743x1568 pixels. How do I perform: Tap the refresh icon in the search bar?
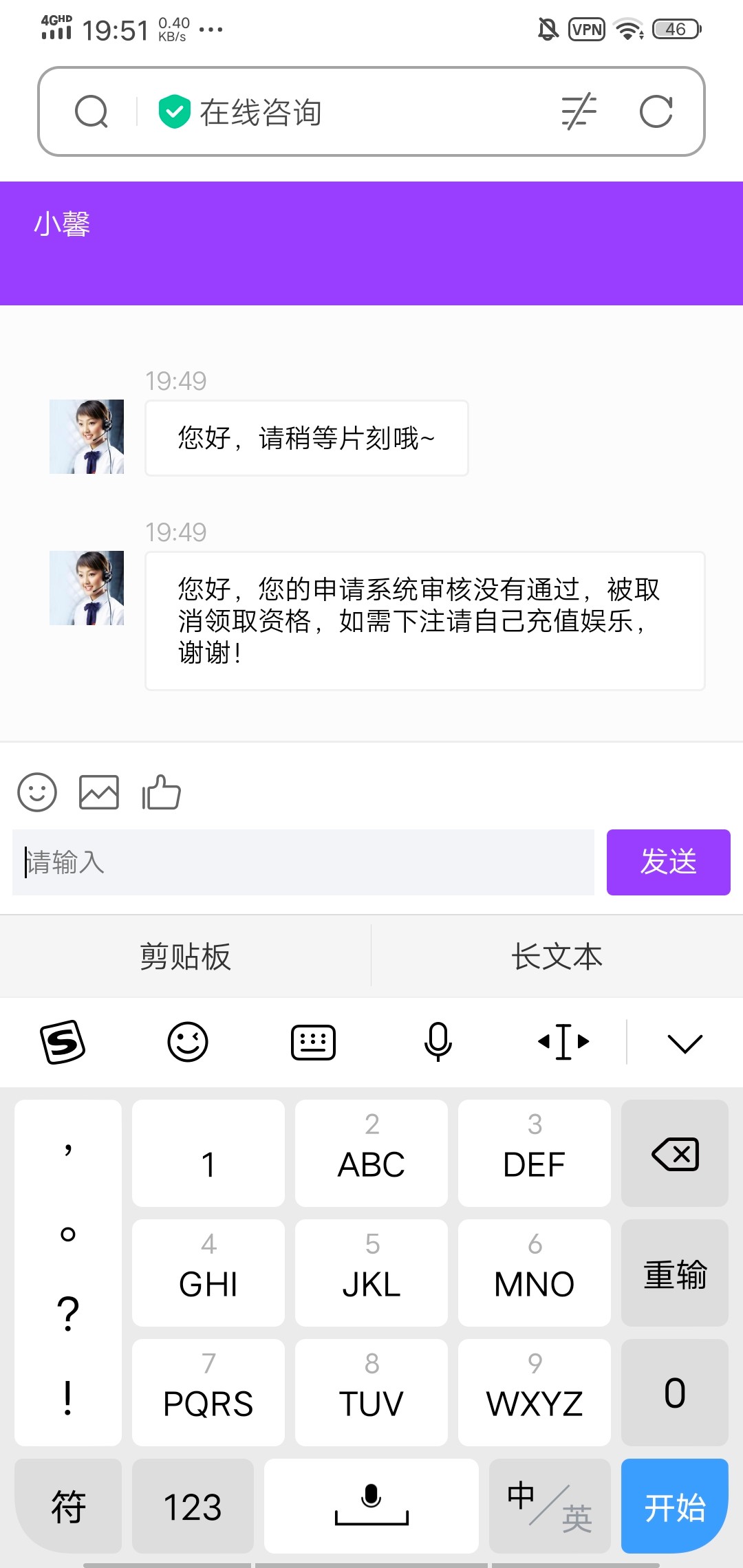pyautogui.click(x=657, y=112)
